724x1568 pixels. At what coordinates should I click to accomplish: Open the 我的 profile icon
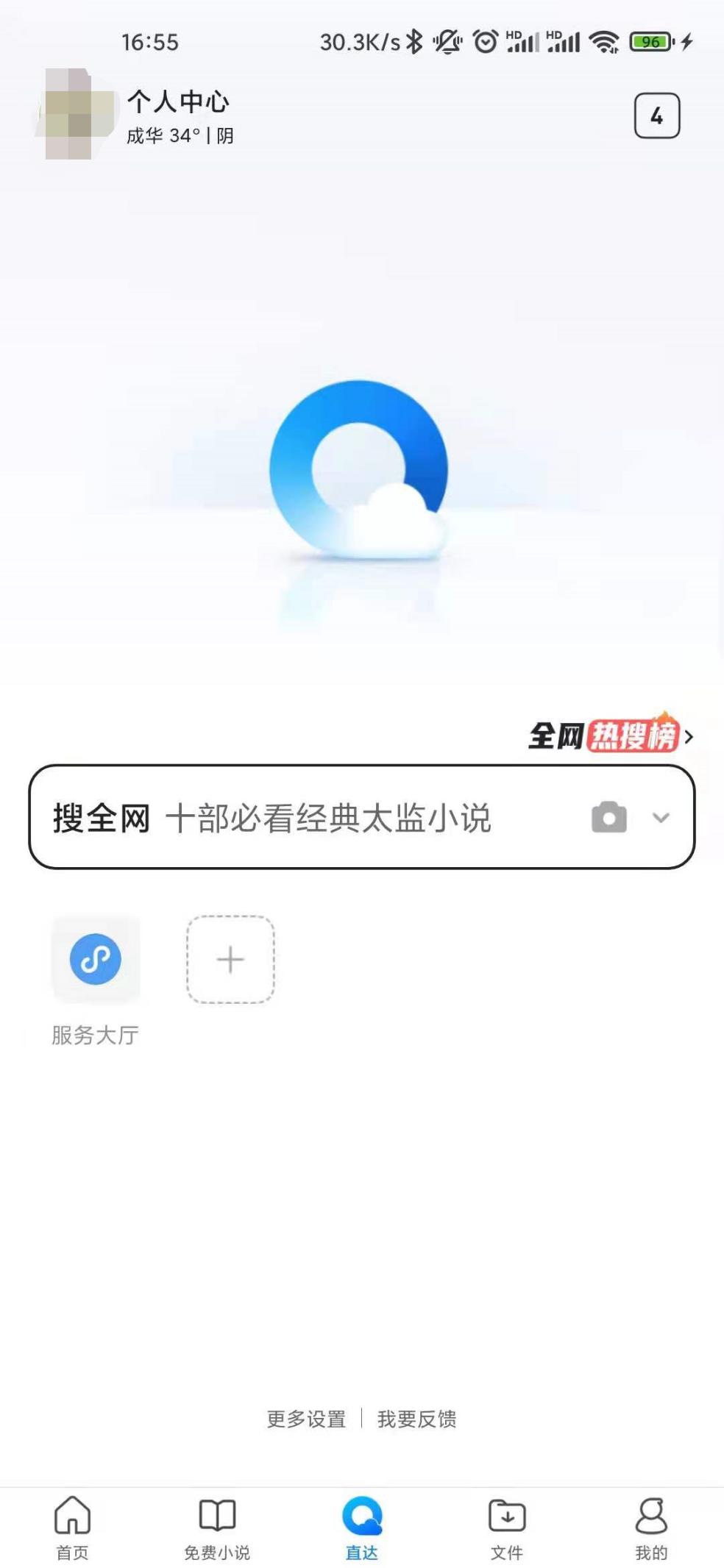[x=651, y=1511]
